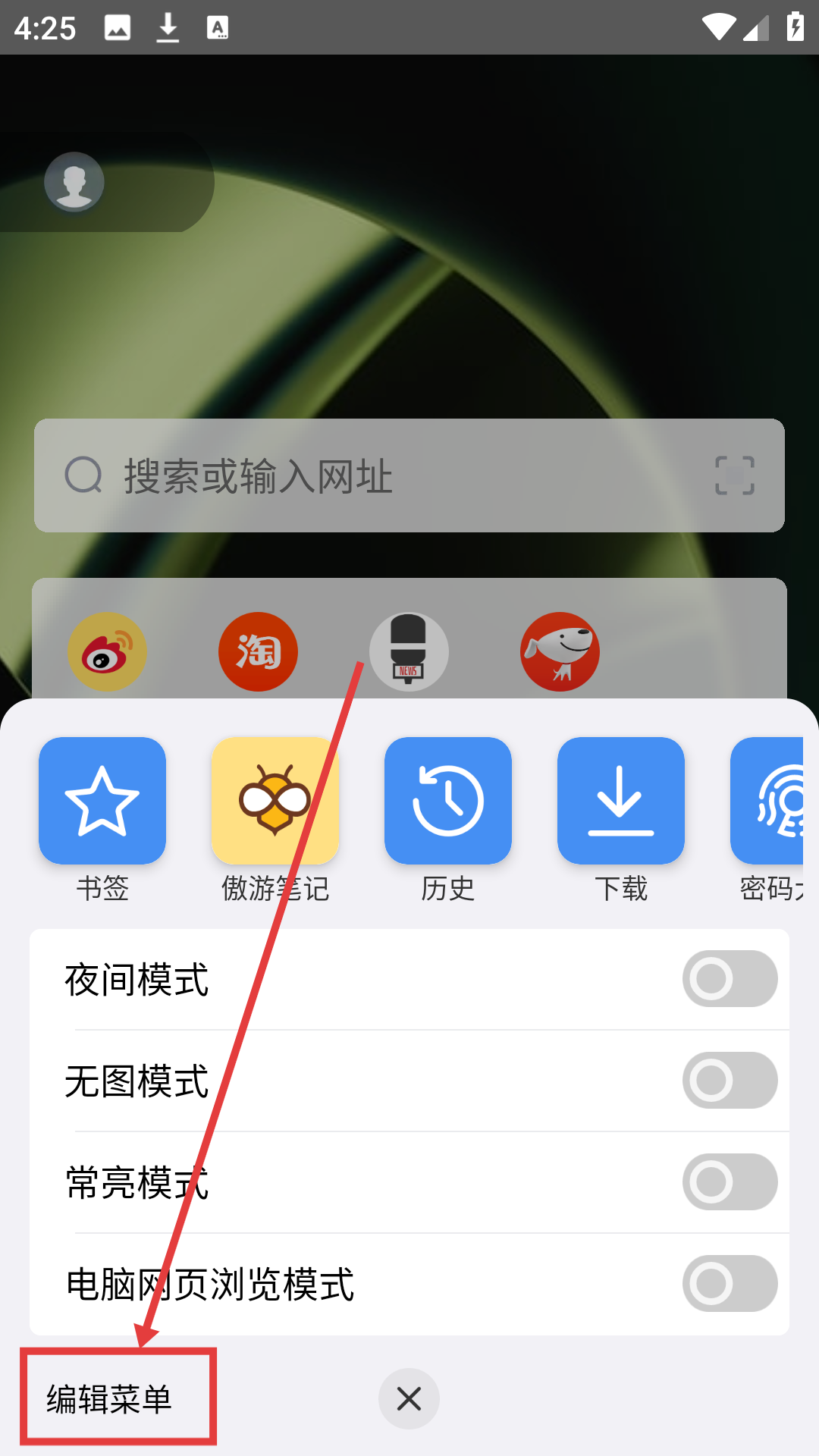Open the Weibo shortcut

coord(107,652)
